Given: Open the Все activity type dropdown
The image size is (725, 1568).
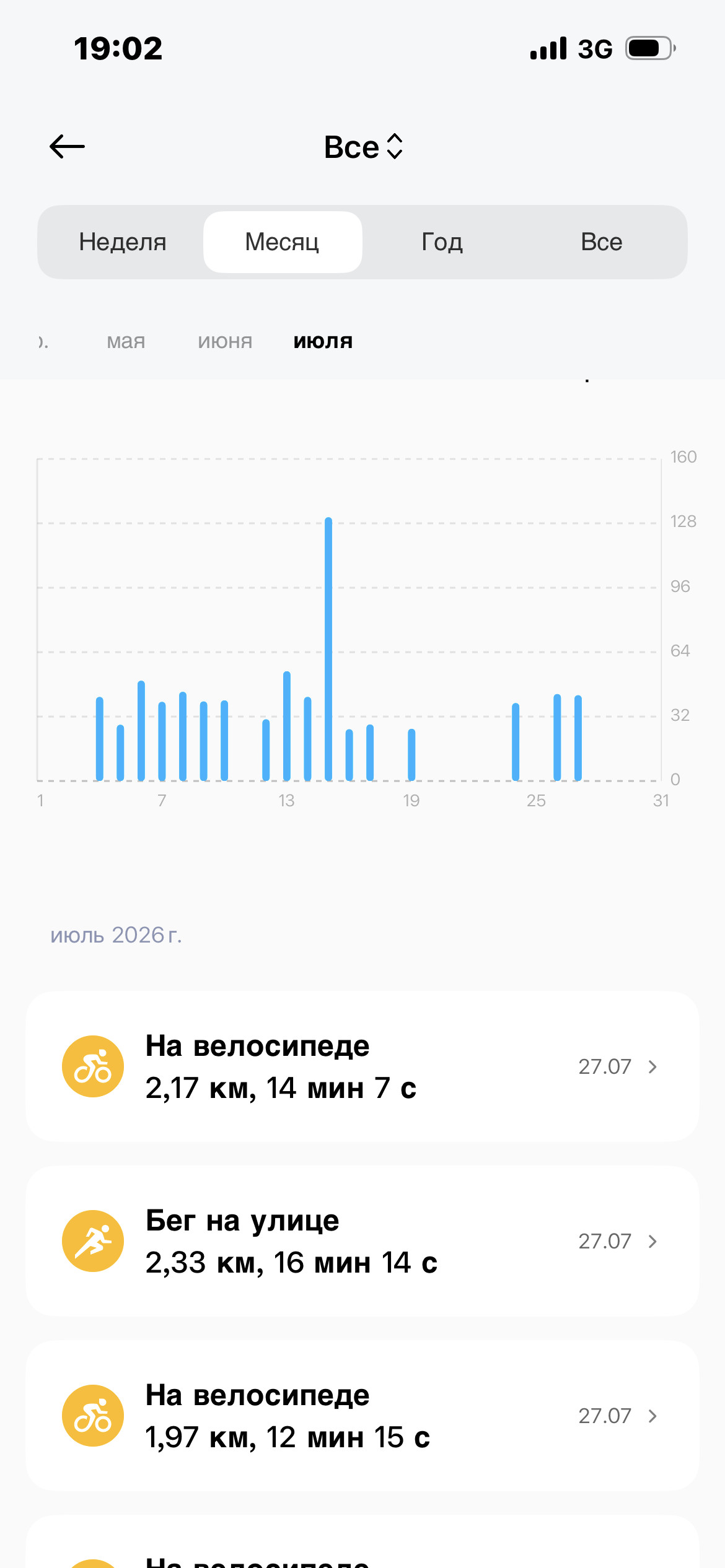Looking at the screenshot, I should click(363, 147).
